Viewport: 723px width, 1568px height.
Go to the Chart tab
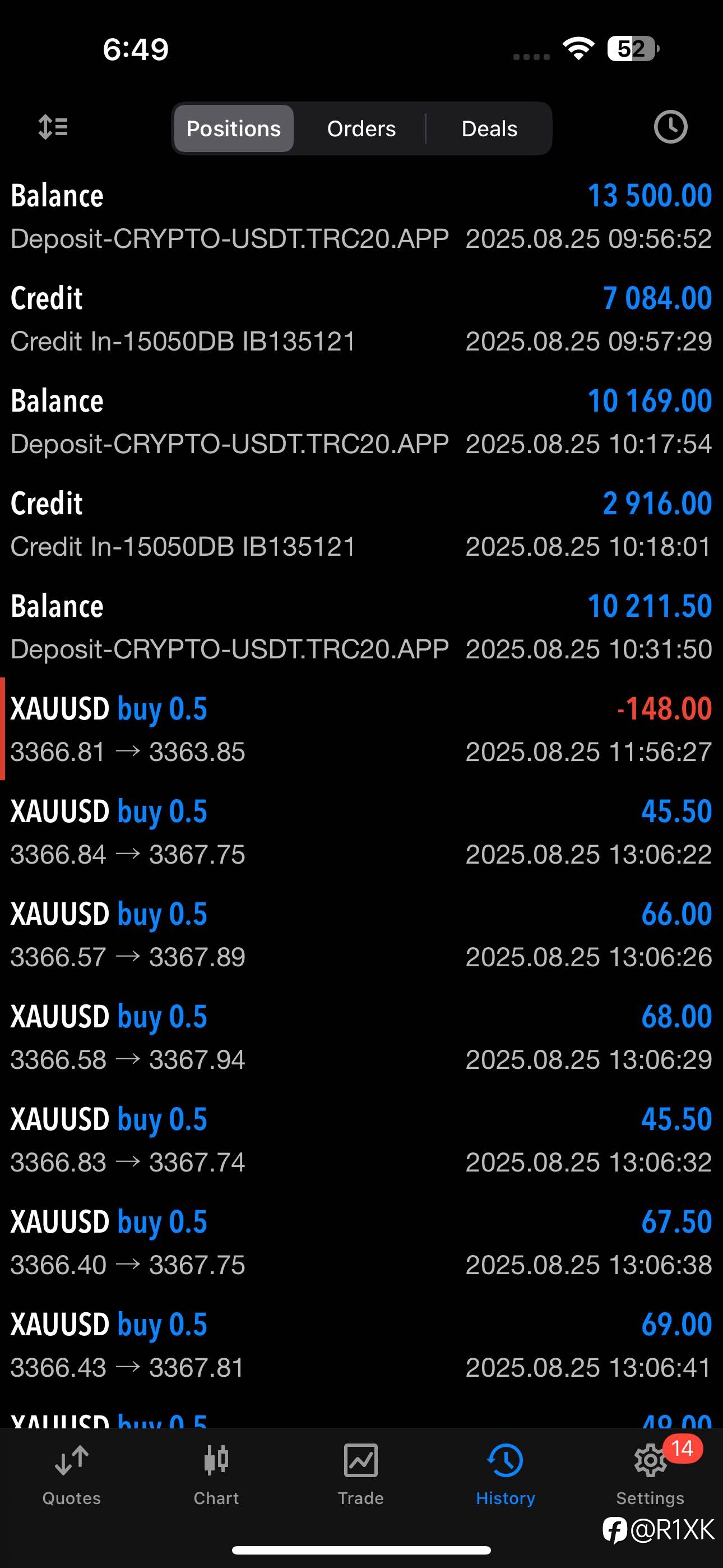pos(216,1474)
